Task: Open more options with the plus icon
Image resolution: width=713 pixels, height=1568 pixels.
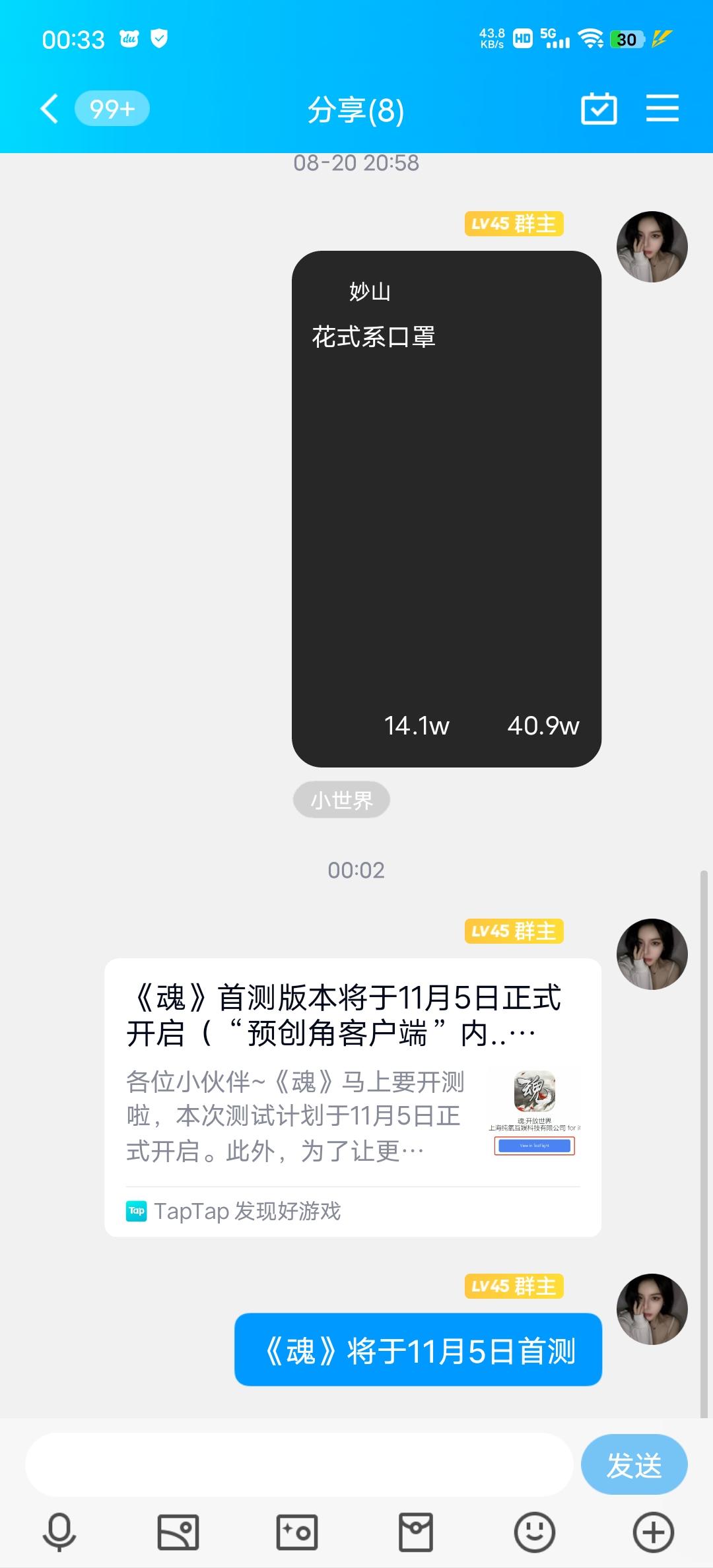Action: pos(652,1532)
